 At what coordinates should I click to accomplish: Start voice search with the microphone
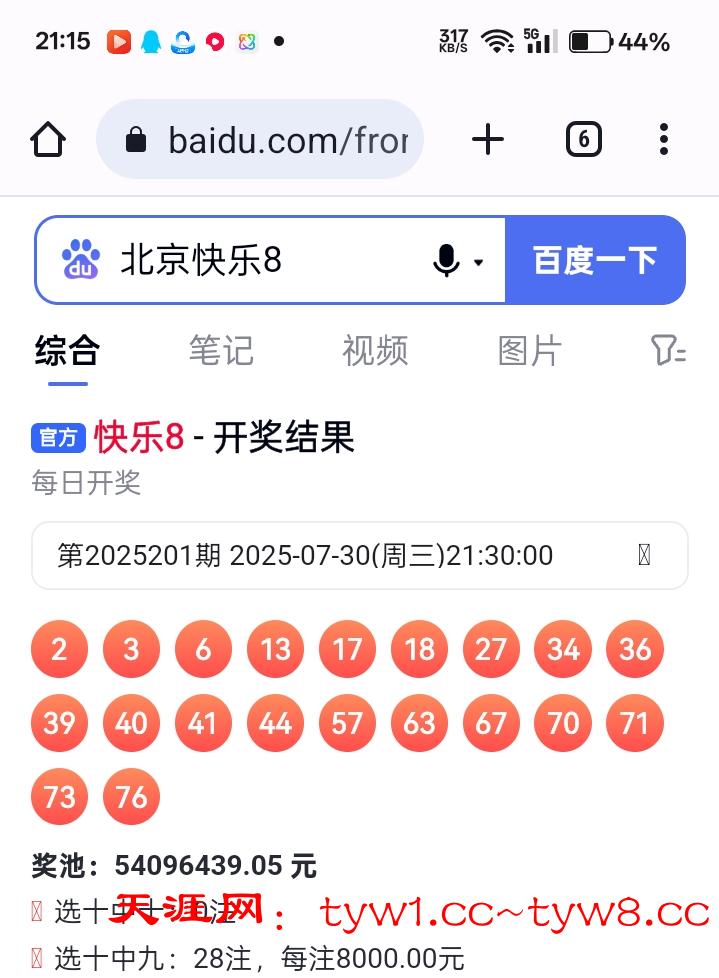click(x=447, y=261)
